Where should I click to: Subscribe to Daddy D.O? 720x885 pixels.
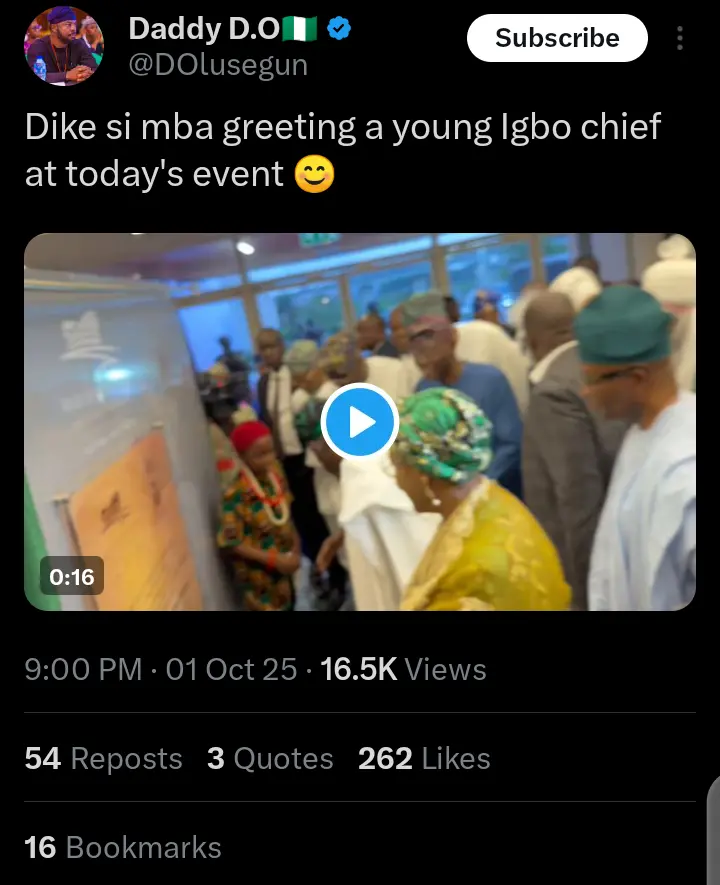pos(557,39)
